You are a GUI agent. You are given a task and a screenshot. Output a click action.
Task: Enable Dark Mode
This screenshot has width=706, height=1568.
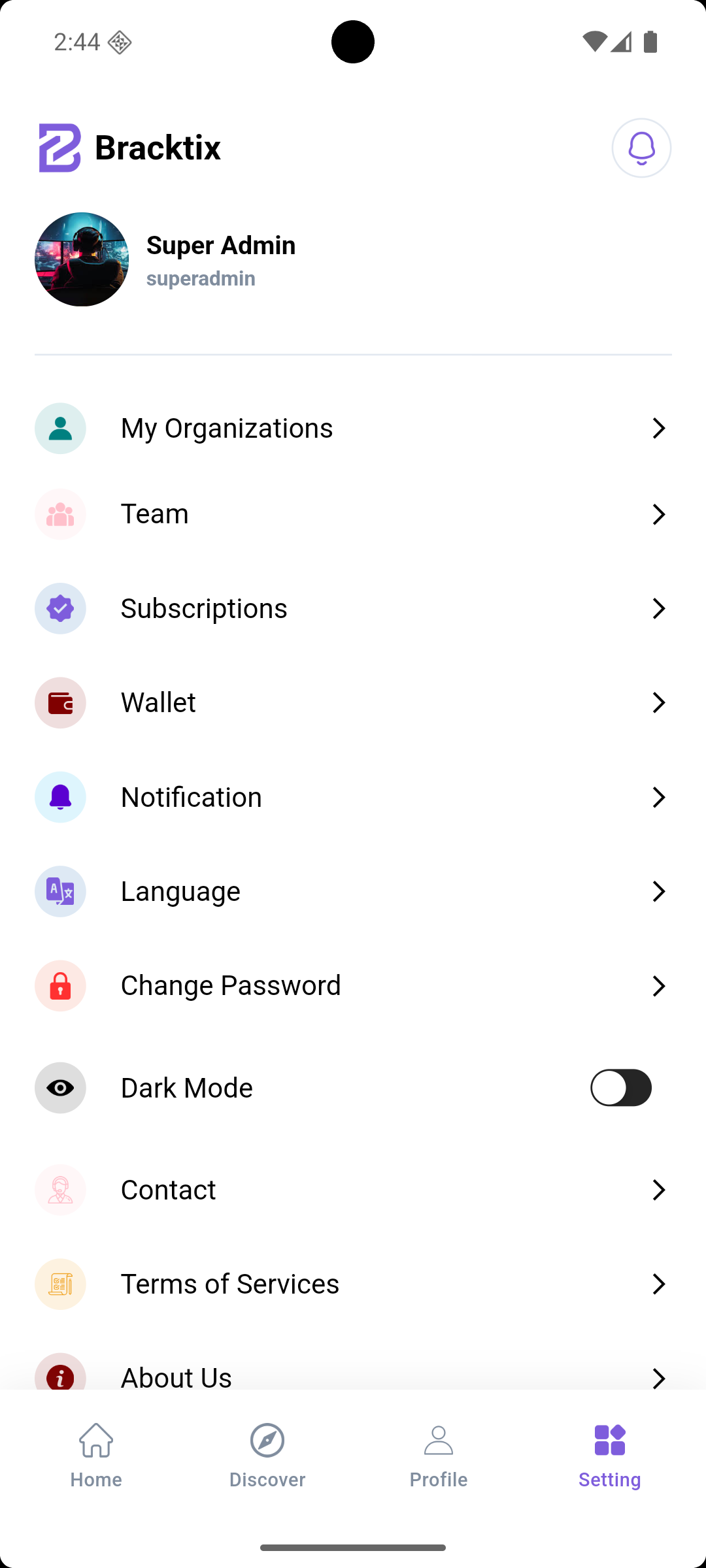[620, 1087]
